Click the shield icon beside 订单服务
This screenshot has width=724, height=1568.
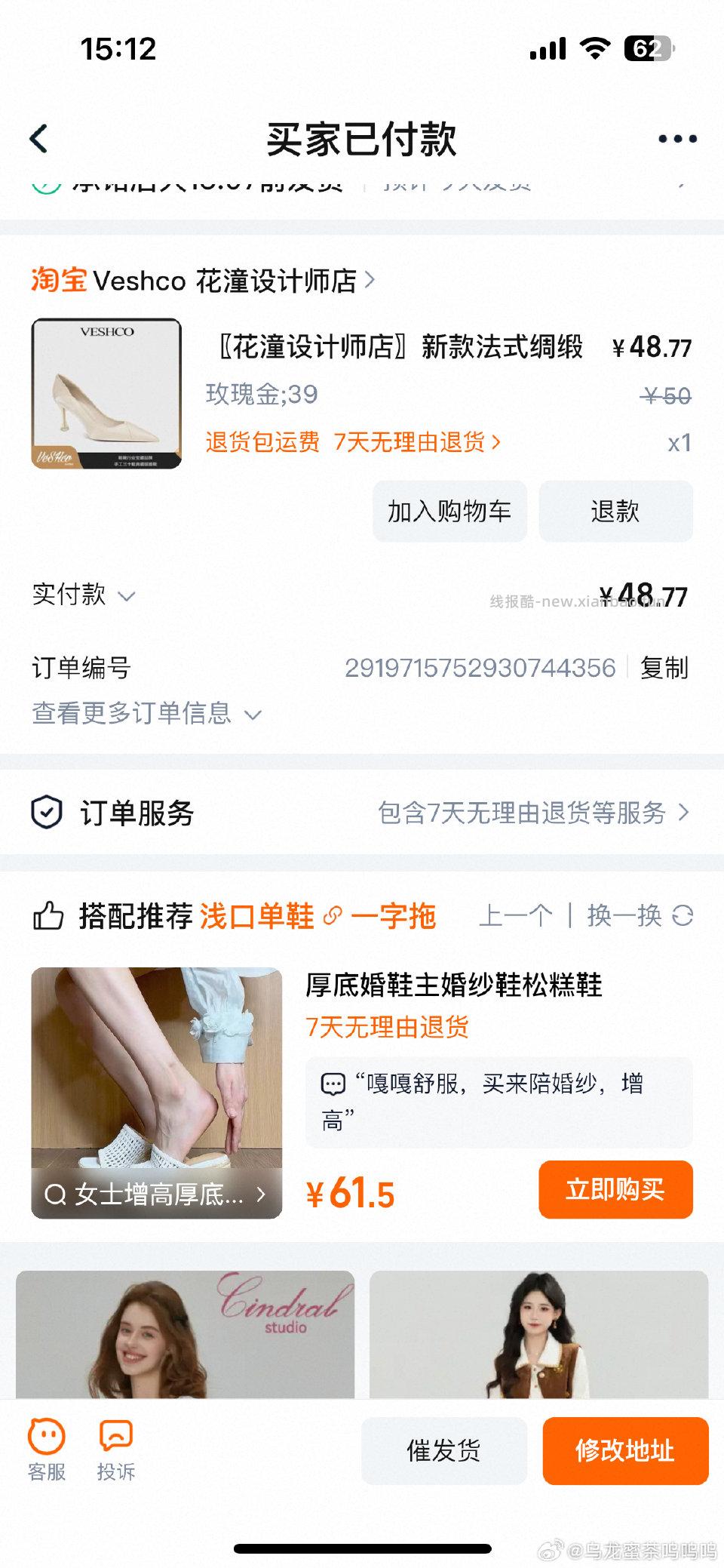pyautogui.click(x=49, y=813)
